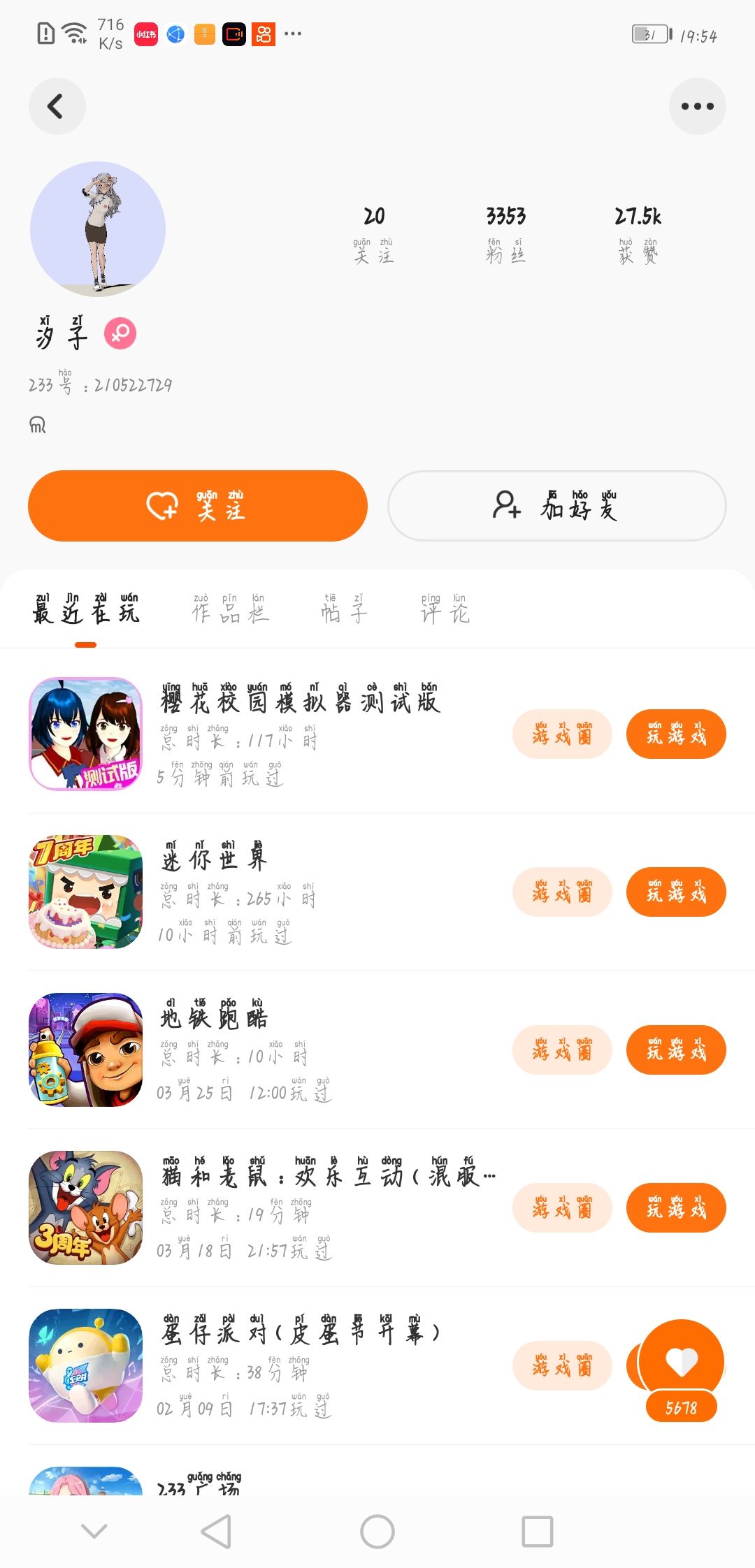Select the 最近在玩 tab
The image size is (755, 1568).
[86, 609]
